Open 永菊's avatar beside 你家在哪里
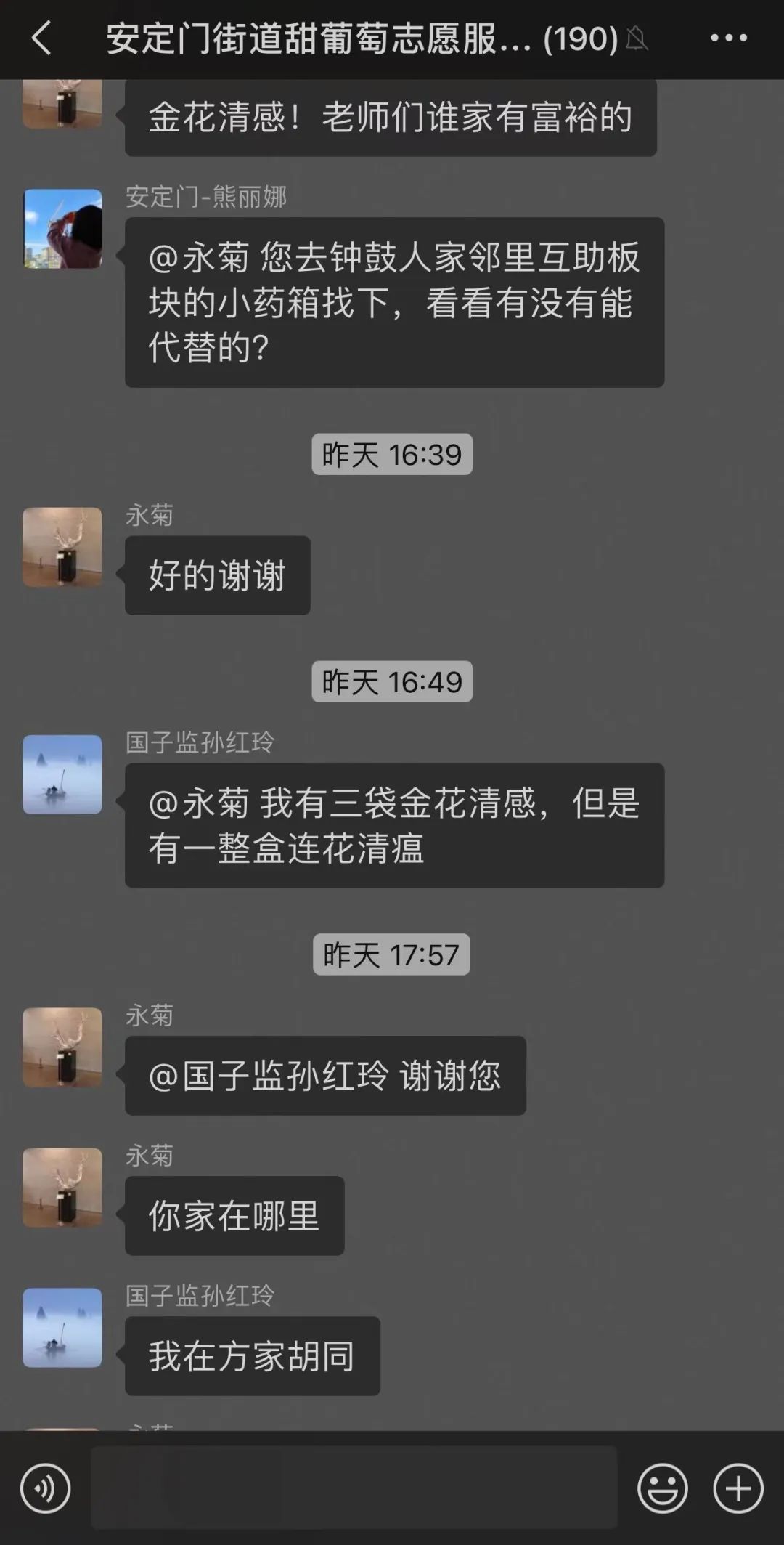This screenshot has height=1545, width=784. 62,1187
